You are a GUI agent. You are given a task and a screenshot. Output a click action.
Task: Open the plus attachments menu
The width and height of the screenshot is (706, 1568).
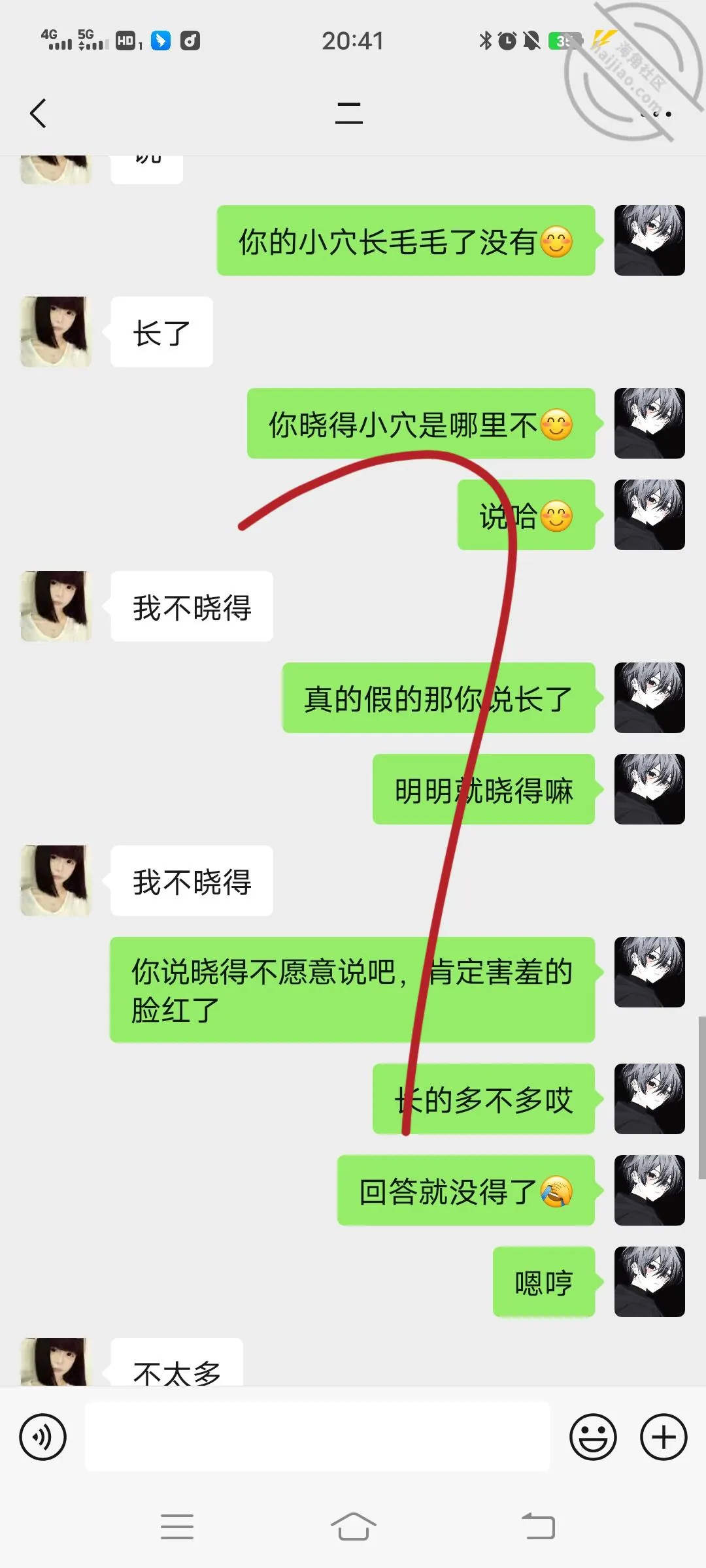(x=663, y=1437)
